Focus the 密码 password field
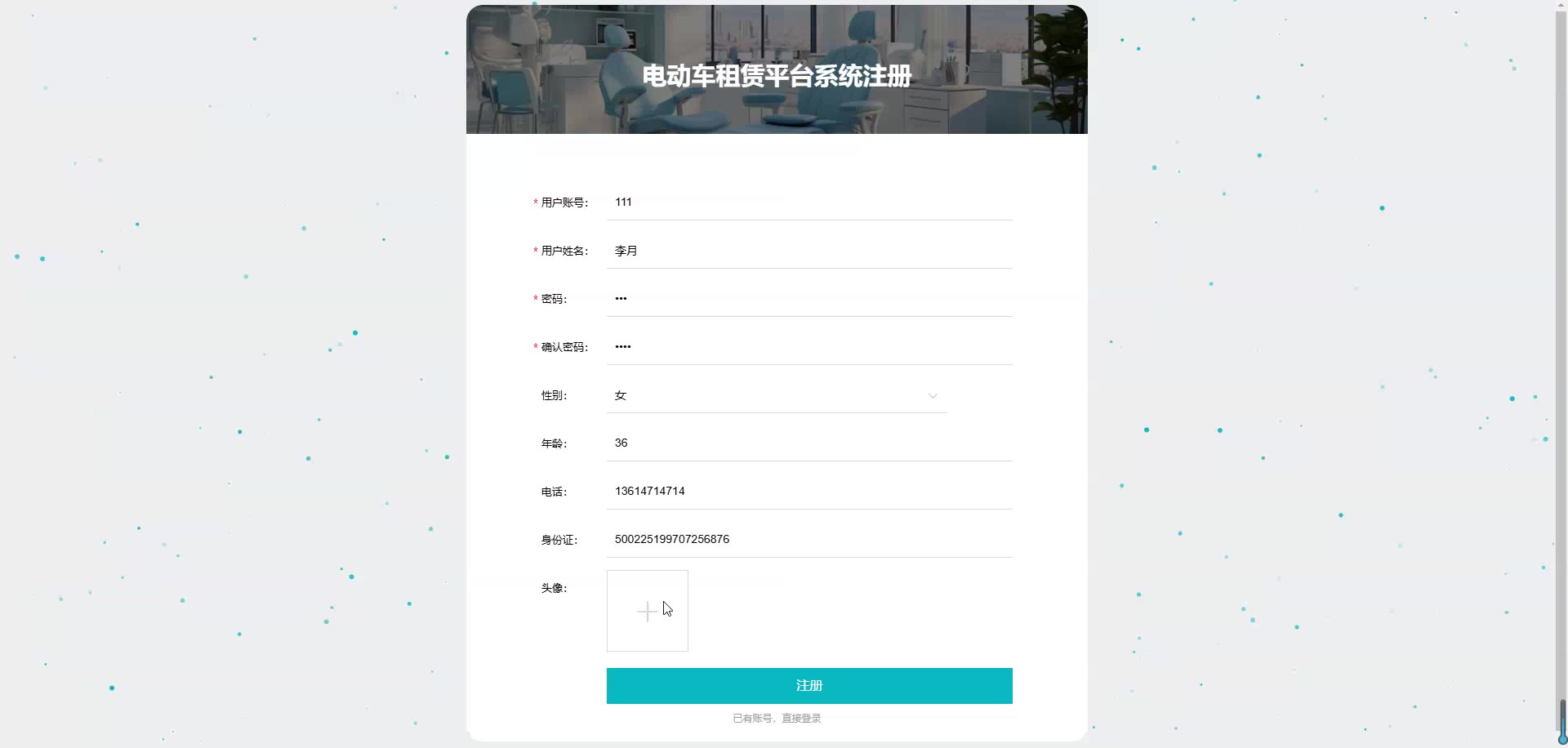The image size is (1568, 748). [x=808, y=299]
